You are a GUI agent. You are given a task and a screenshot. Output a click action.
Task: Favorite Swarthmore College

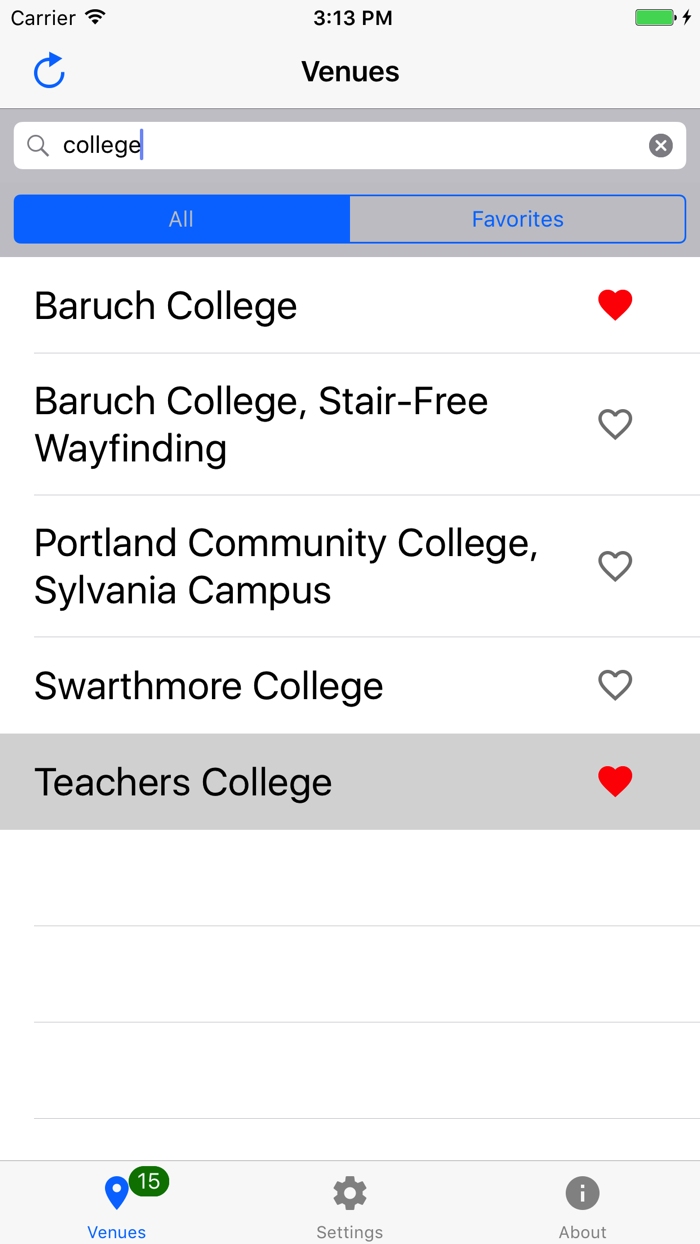pos(615,685)
